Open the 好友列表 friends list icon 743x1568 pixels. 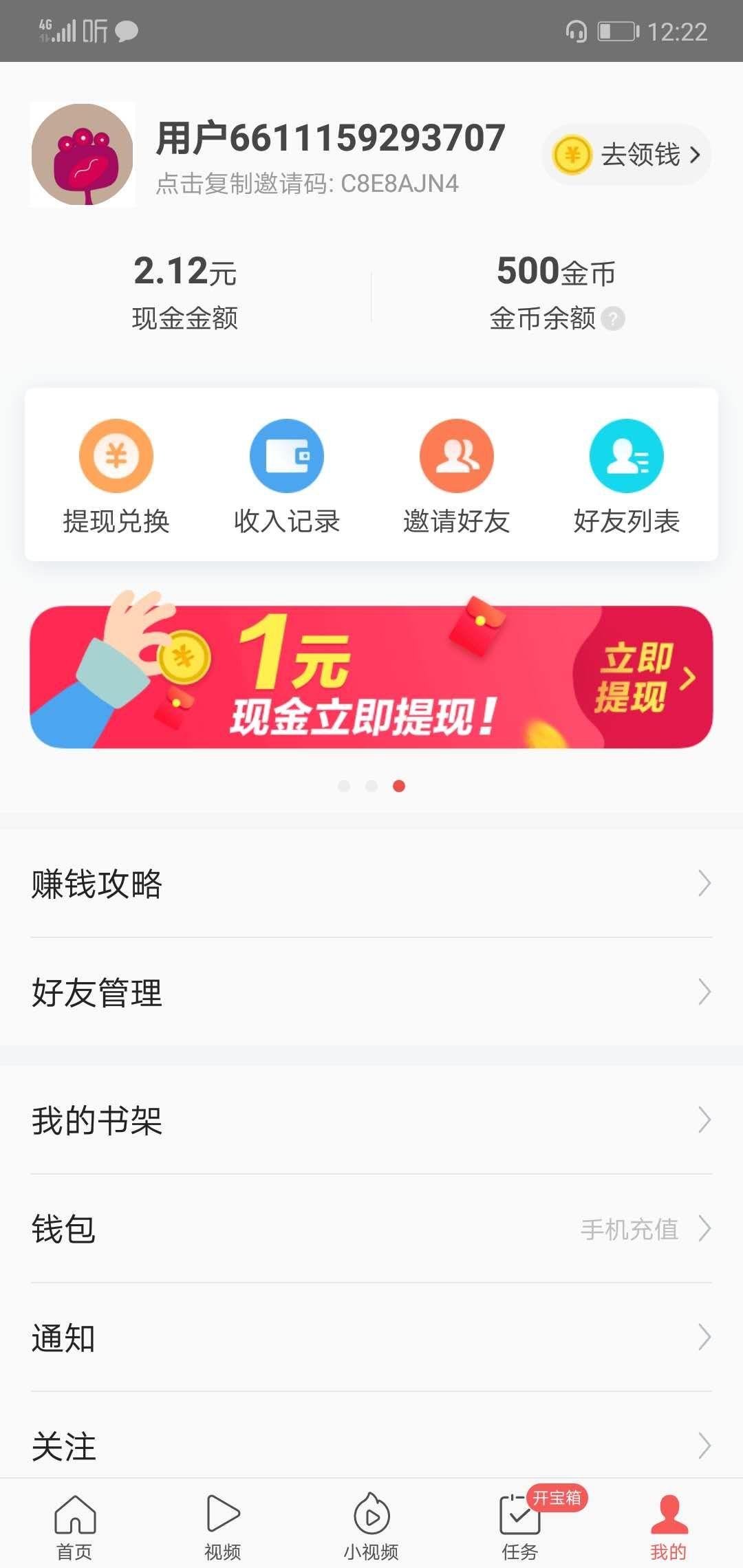coord(625,455)
